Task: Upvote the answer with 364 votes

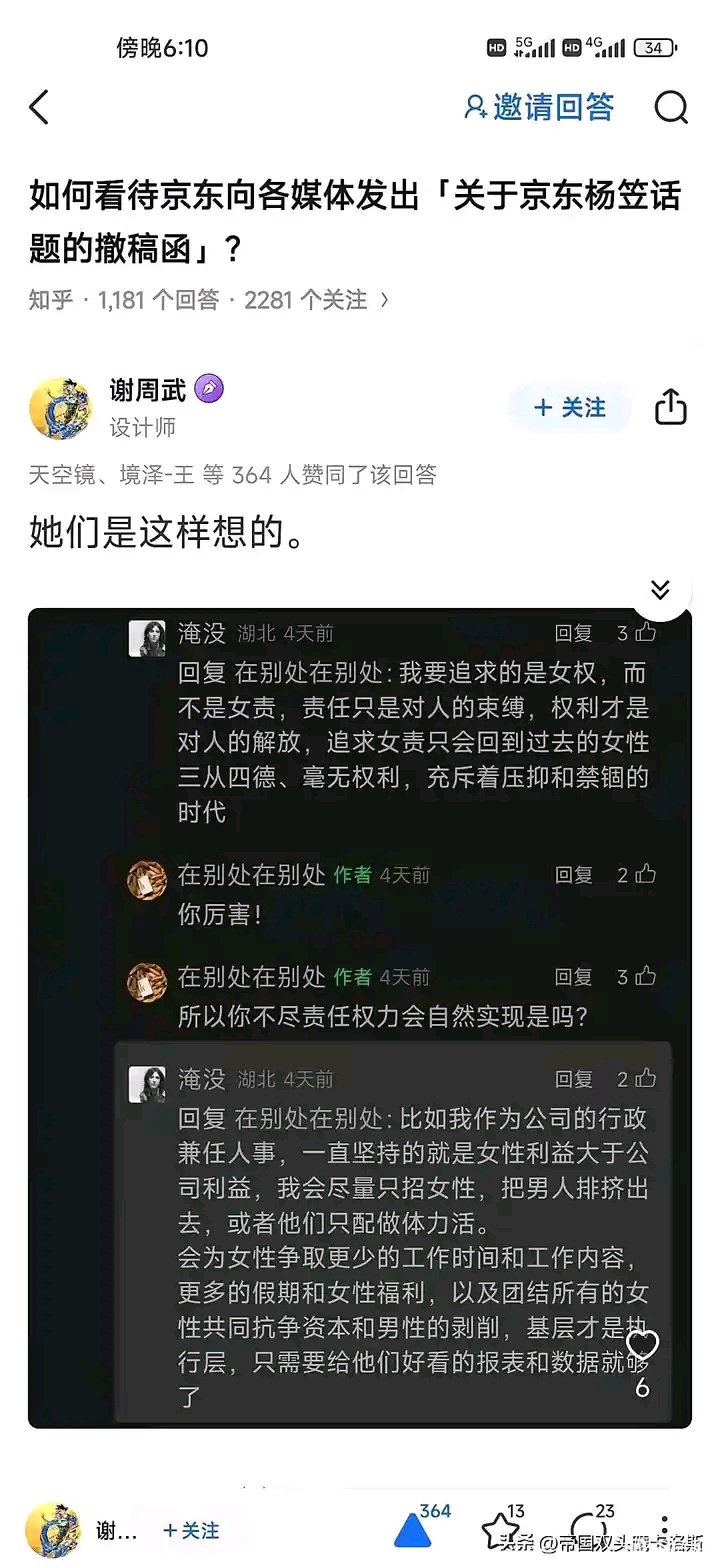Action: [x=414, y=1528]
